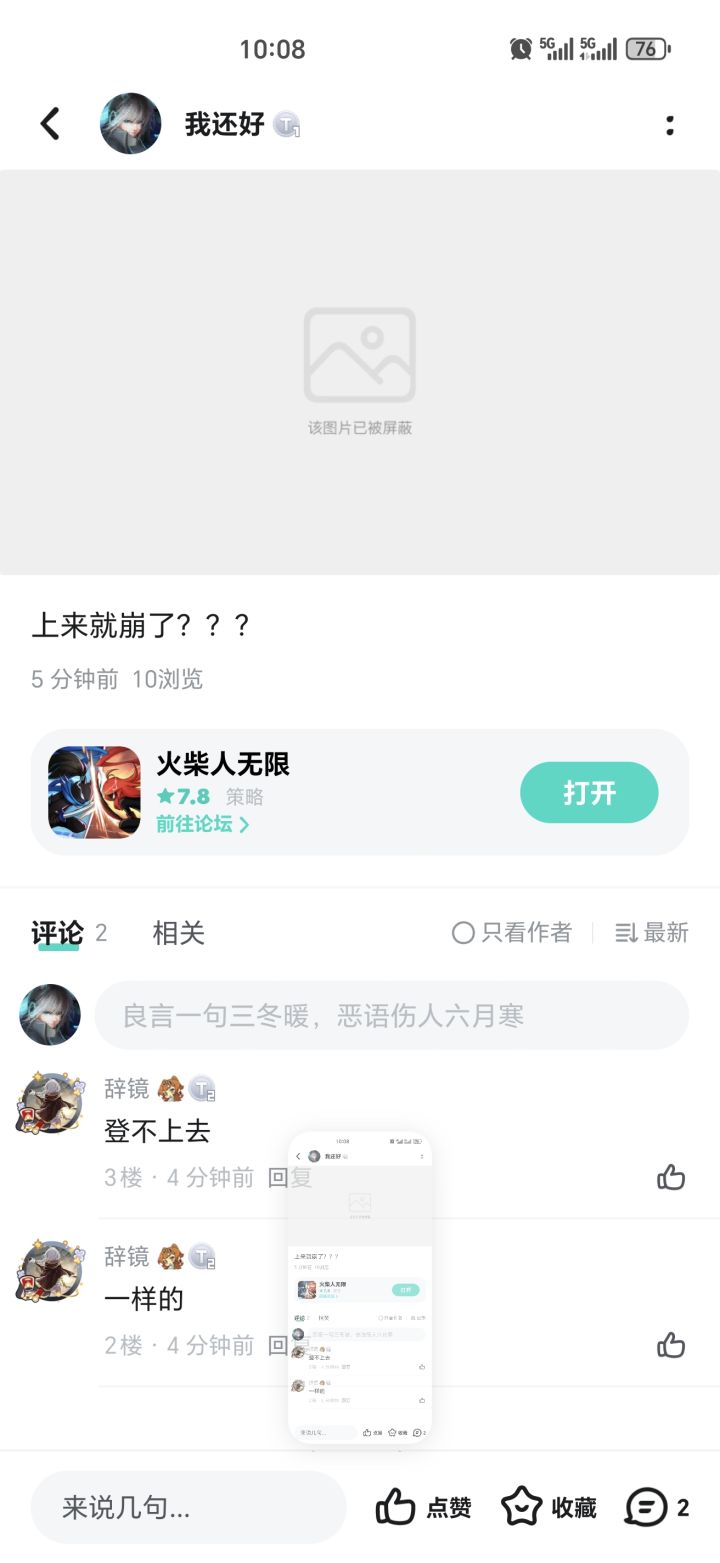Viewport: 720px width, 1563px height.
Task: Select the 评论 tab
Action: pyautogui.click(x=58, y=933)
